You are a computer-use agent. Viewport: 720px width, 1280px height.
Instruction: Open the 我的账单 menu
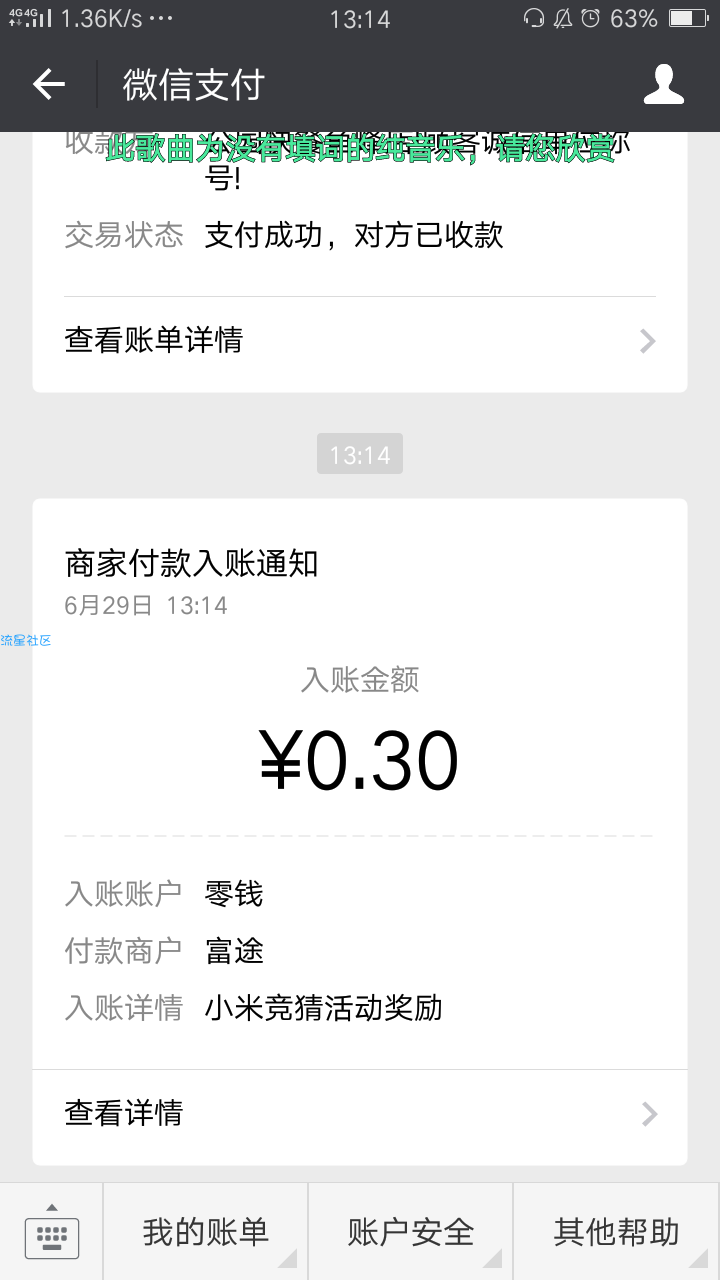[205, 1232]
